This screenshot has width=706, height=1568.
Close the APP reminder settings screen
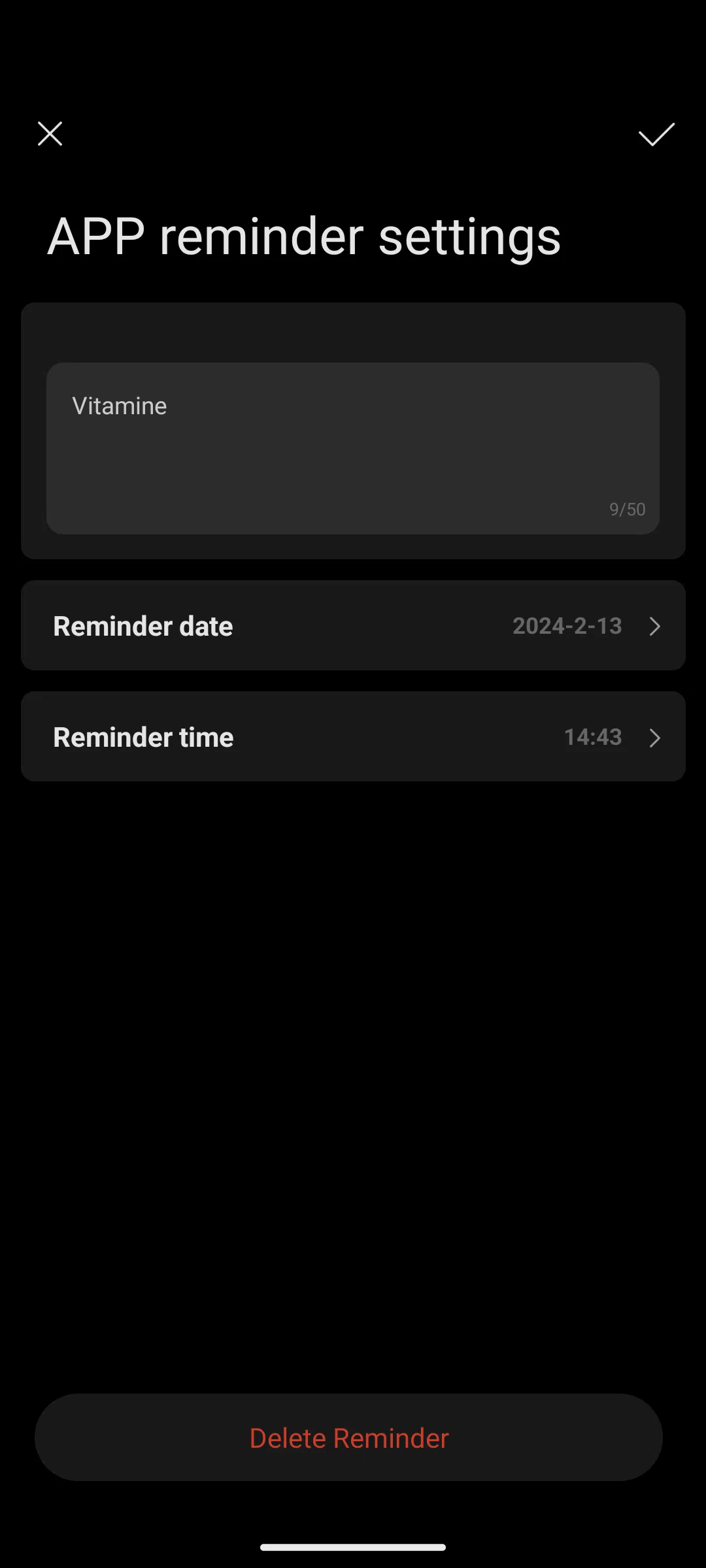(x=50, y=134)
